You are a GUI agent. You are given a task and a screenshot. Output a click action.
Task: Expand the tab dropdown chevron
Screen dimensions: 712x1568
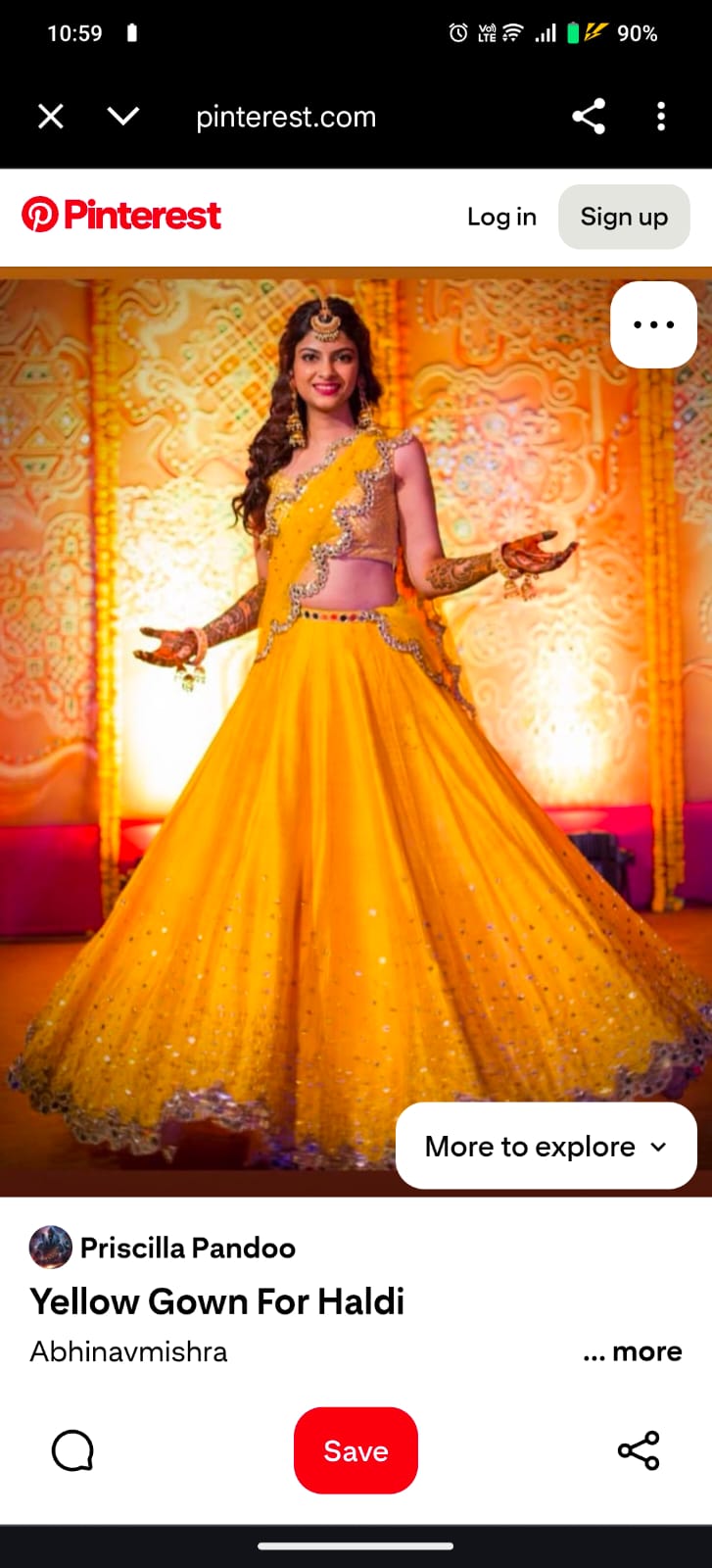click(123, 117)
